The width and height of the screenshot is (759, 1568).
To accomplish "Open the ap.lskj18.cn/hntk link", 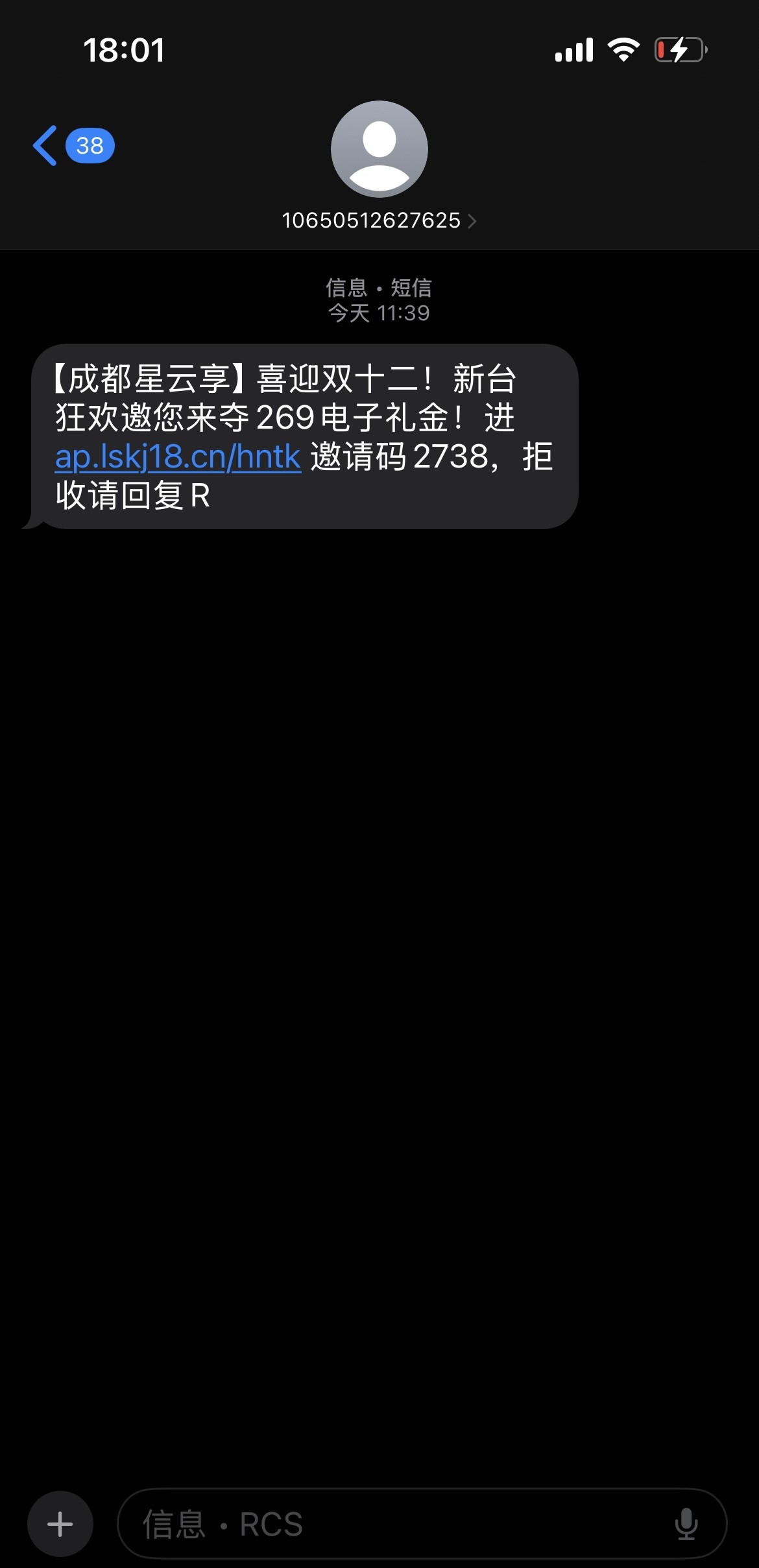I will [178, 457].
